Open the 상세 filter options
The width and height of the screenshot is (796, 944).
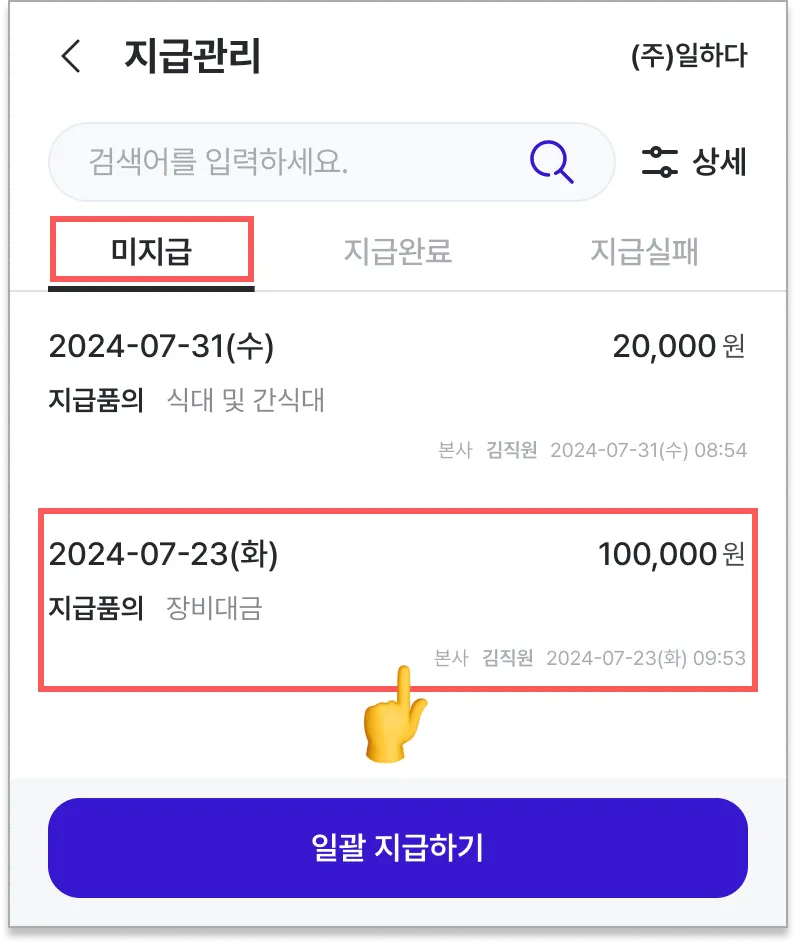(694, 162)
